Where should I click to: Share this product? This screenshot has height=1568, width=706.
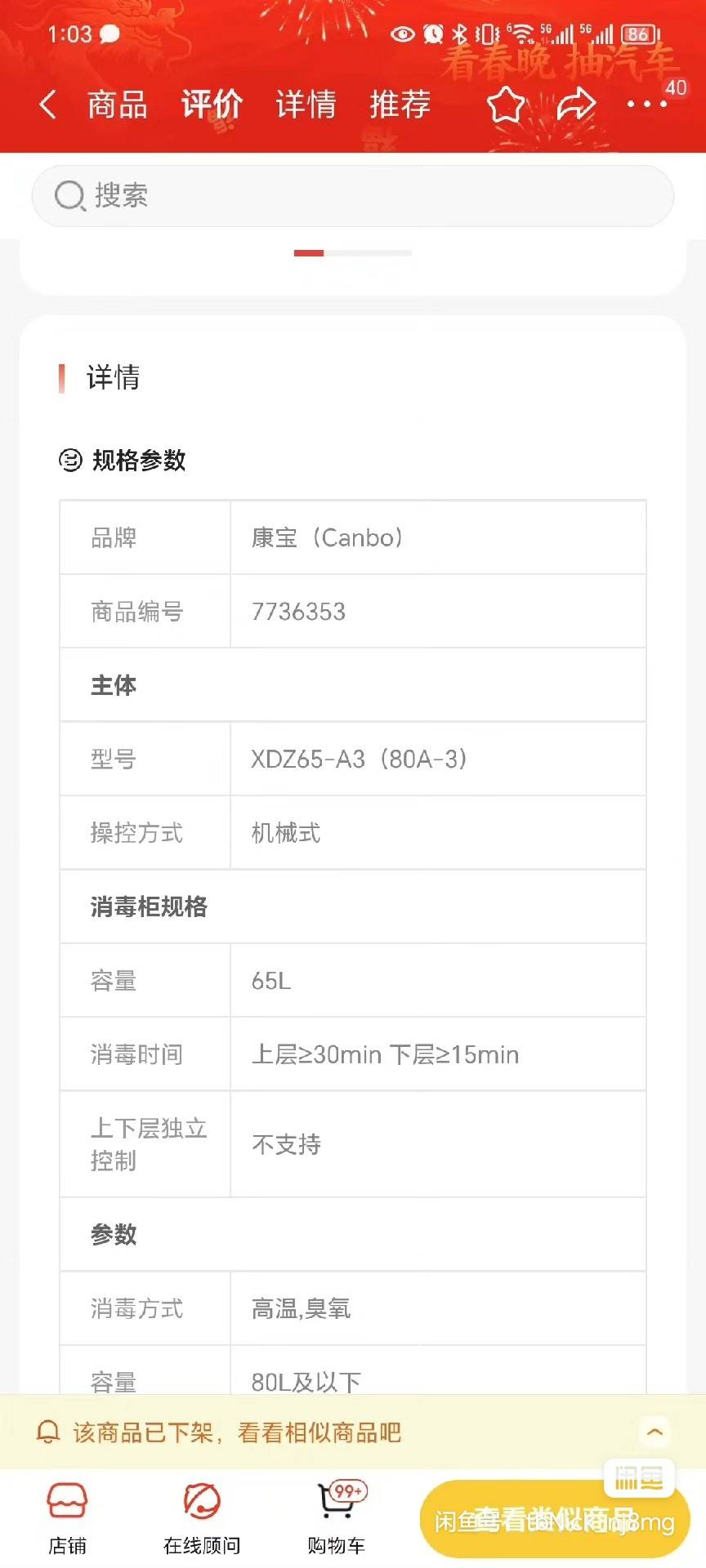click(576, 105)
